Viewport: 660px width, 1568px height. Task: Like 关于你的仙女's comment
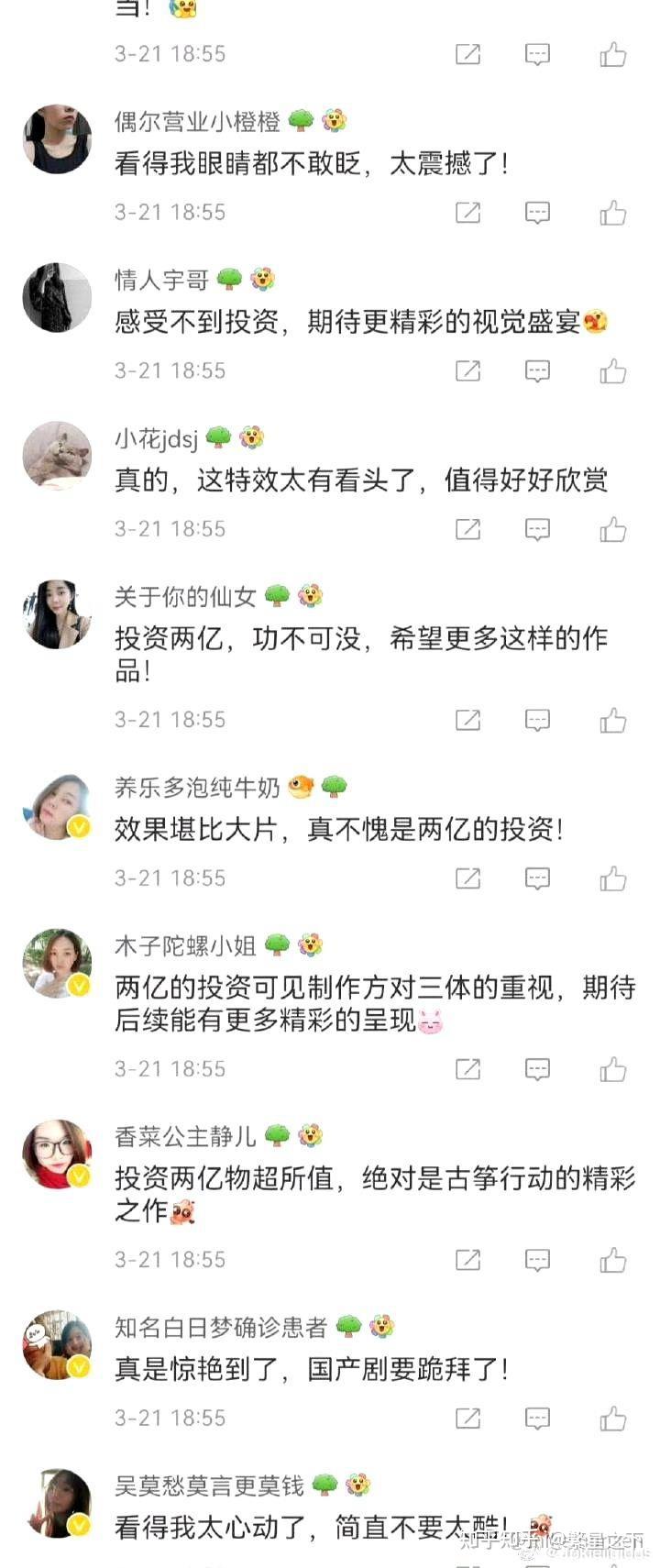(612, 721)
